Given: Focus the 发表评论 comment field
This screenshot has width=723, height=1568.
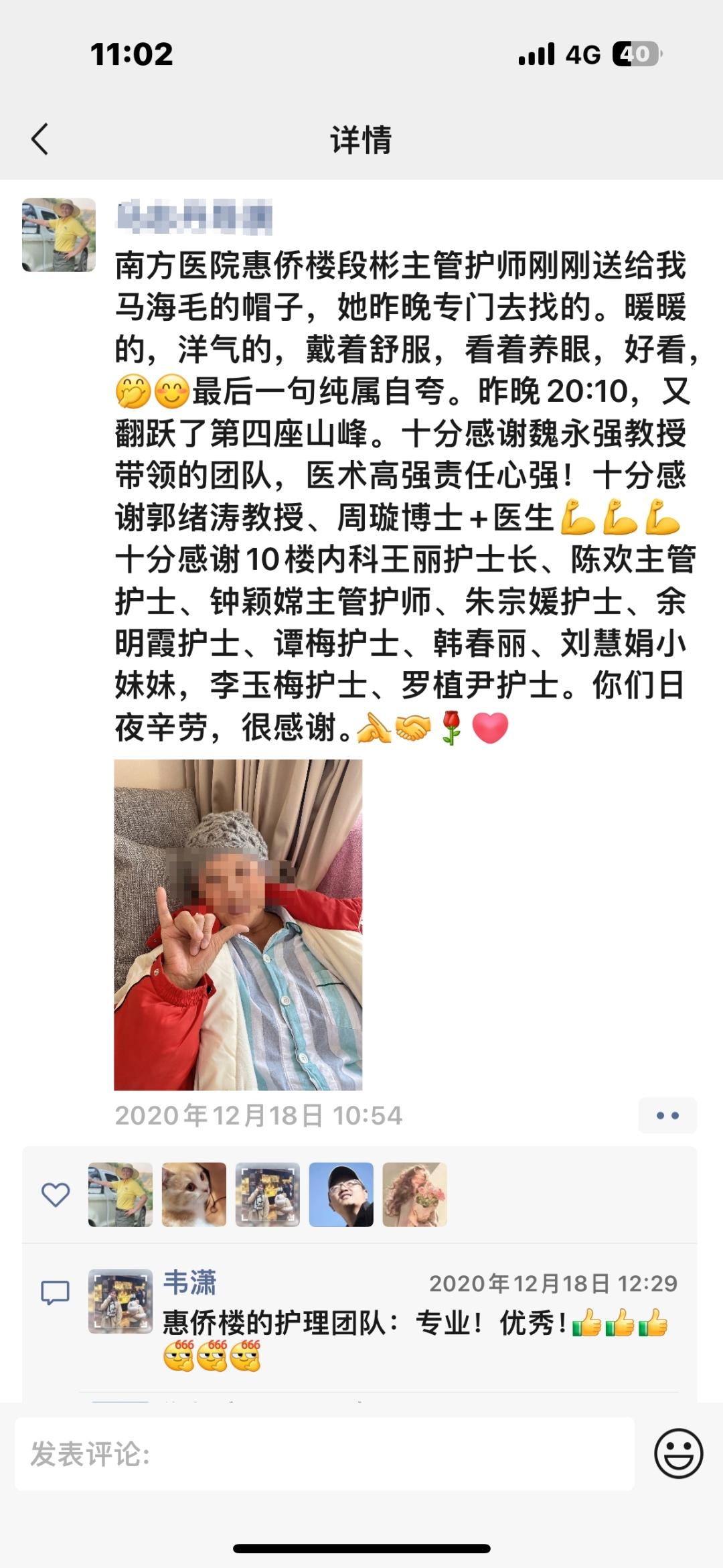Looking at the screenshot, I should click(x=325, y=1454).
